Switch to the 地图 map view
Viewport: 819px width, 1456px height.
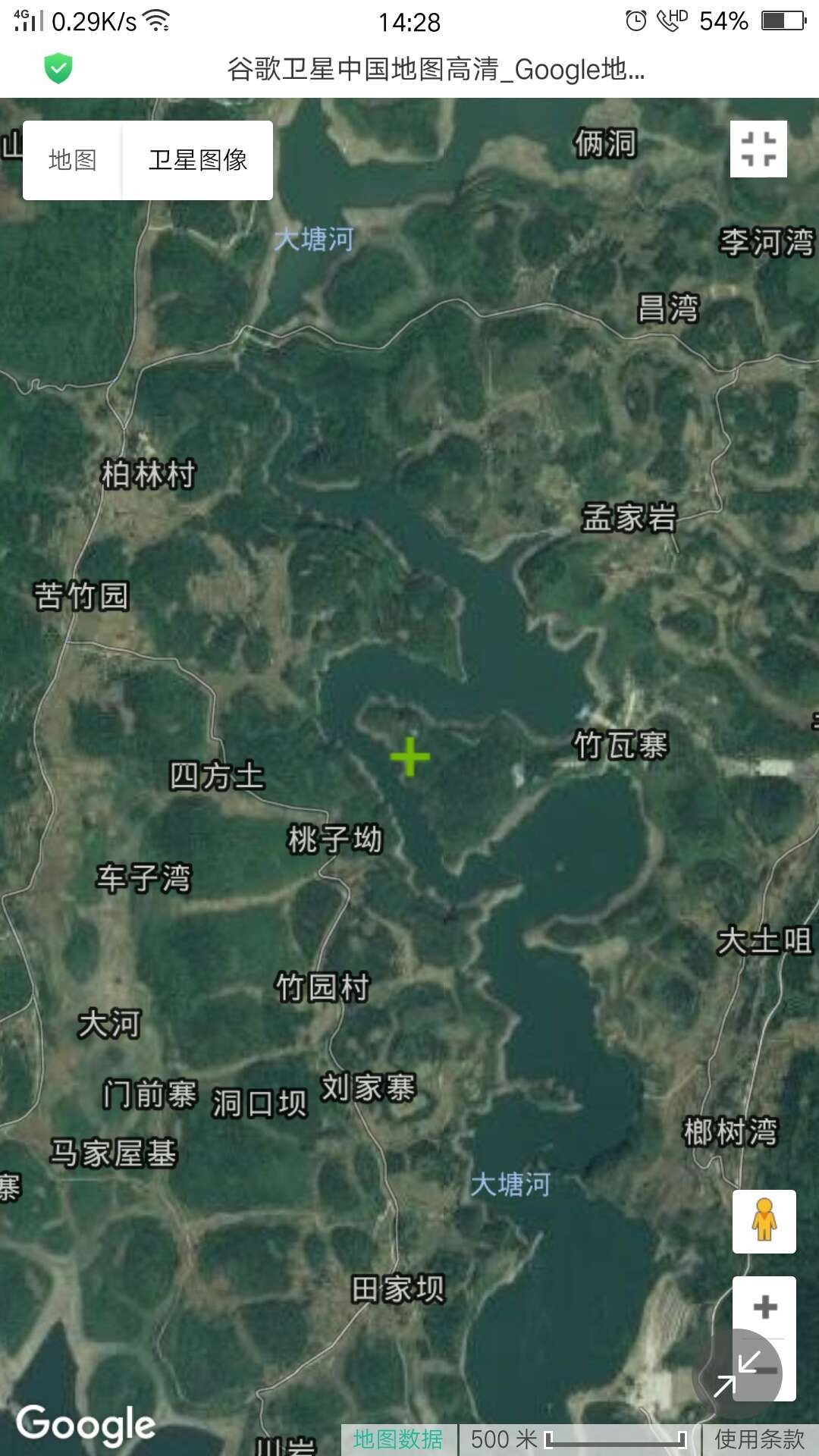point(73,160)
